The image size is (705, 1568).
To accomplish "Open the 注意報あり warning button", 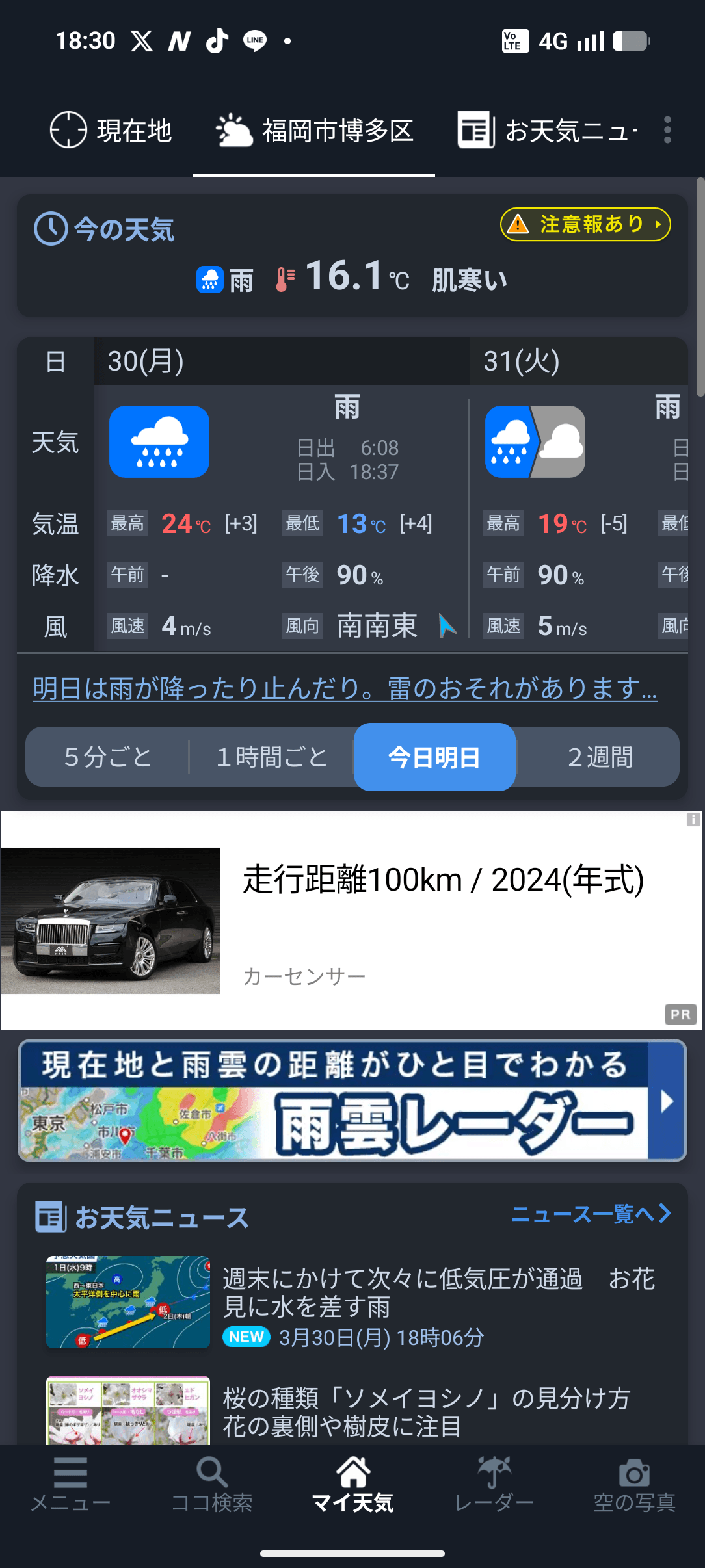I will [585, 224].
